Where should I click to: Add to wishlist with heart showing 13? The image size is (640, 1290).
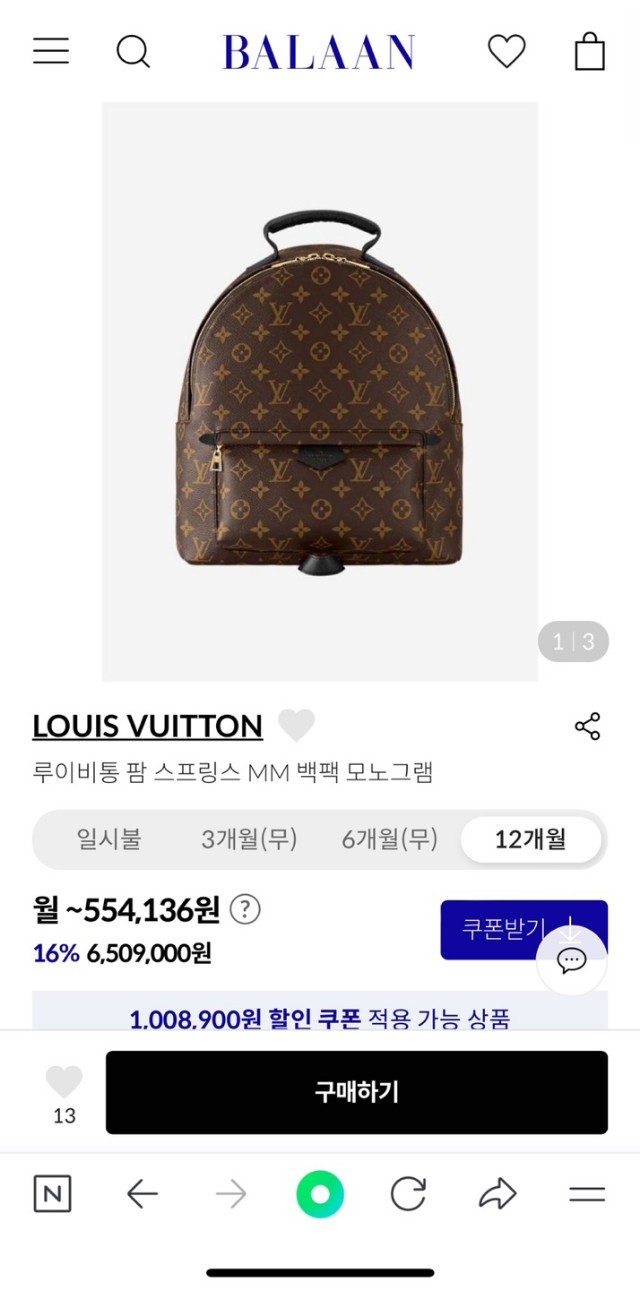(64, 1083)
